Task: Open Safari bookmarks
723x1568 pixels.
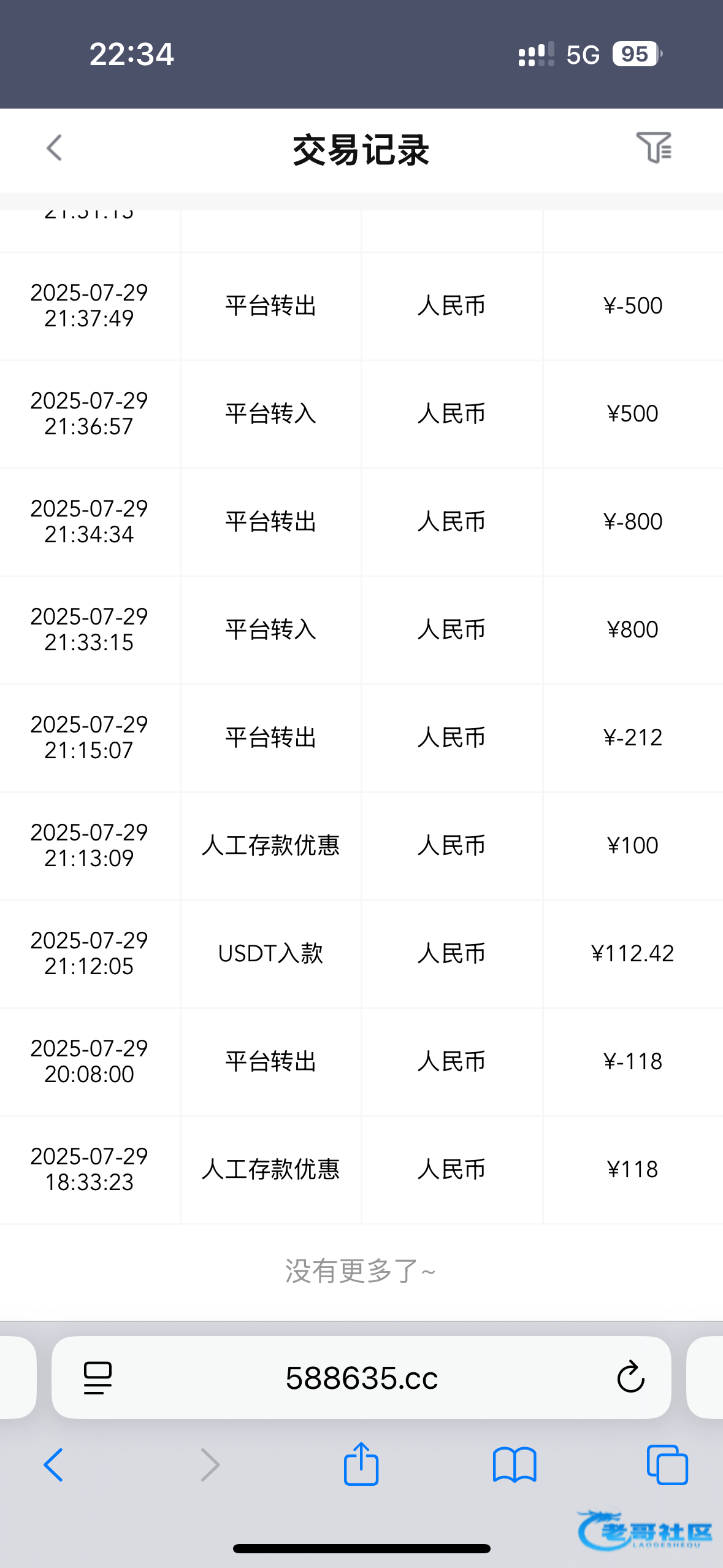Action: click(515, 1465)
